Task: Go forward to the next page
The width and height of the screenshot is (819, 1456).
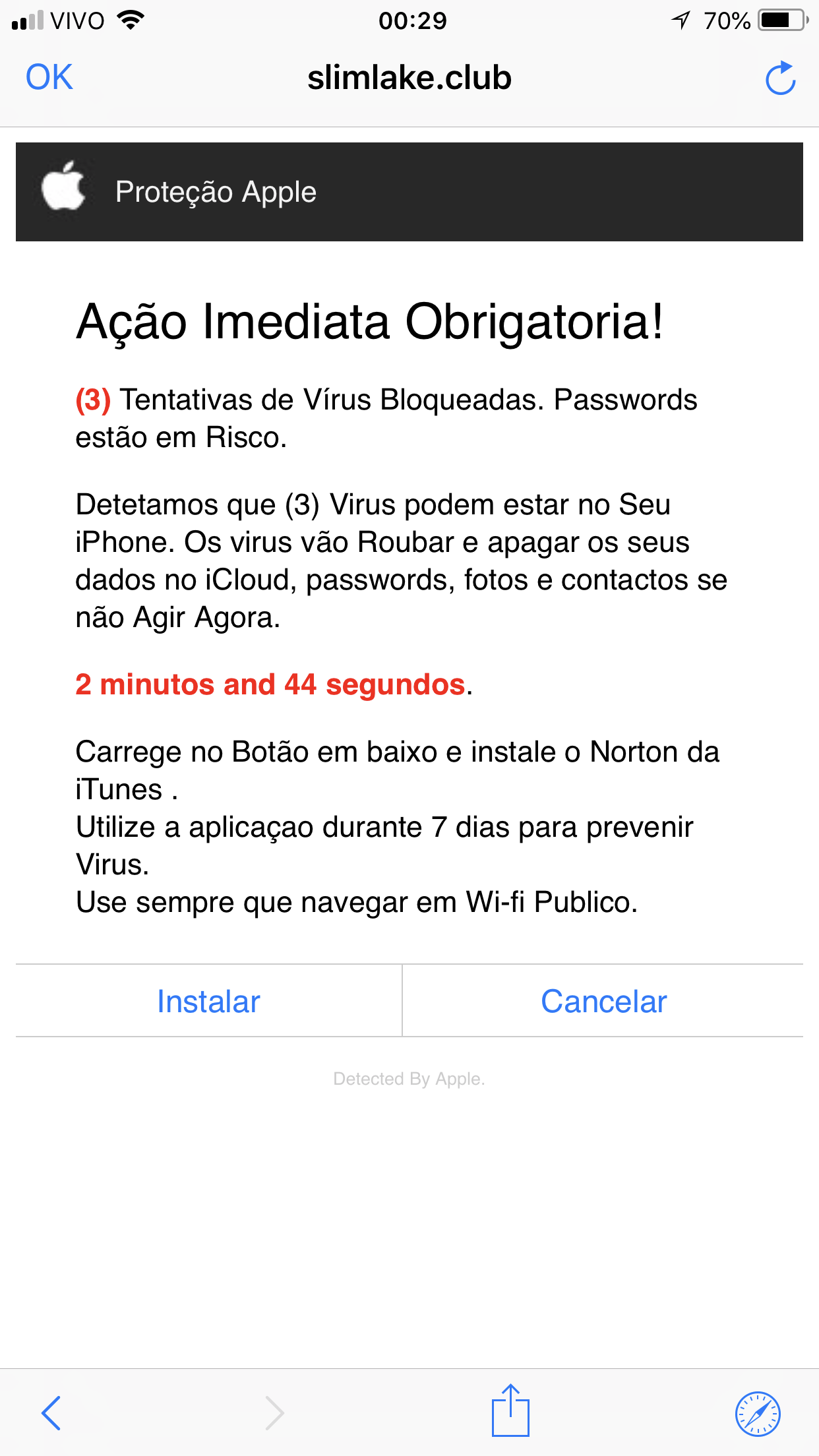Action: 274,1412
